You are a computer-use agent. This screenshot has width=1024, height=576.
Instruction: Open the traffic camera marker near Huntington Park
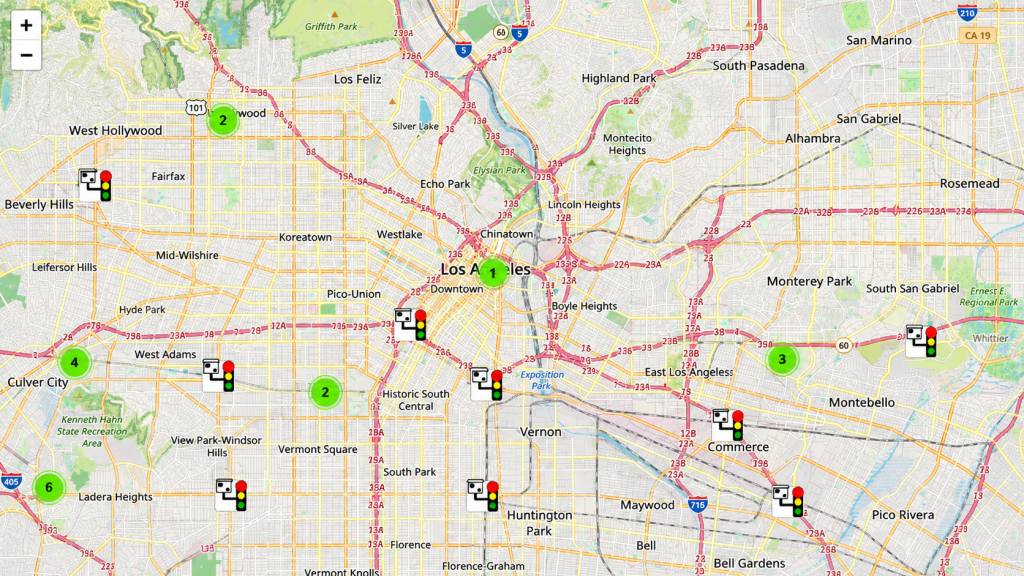(483, 496)
